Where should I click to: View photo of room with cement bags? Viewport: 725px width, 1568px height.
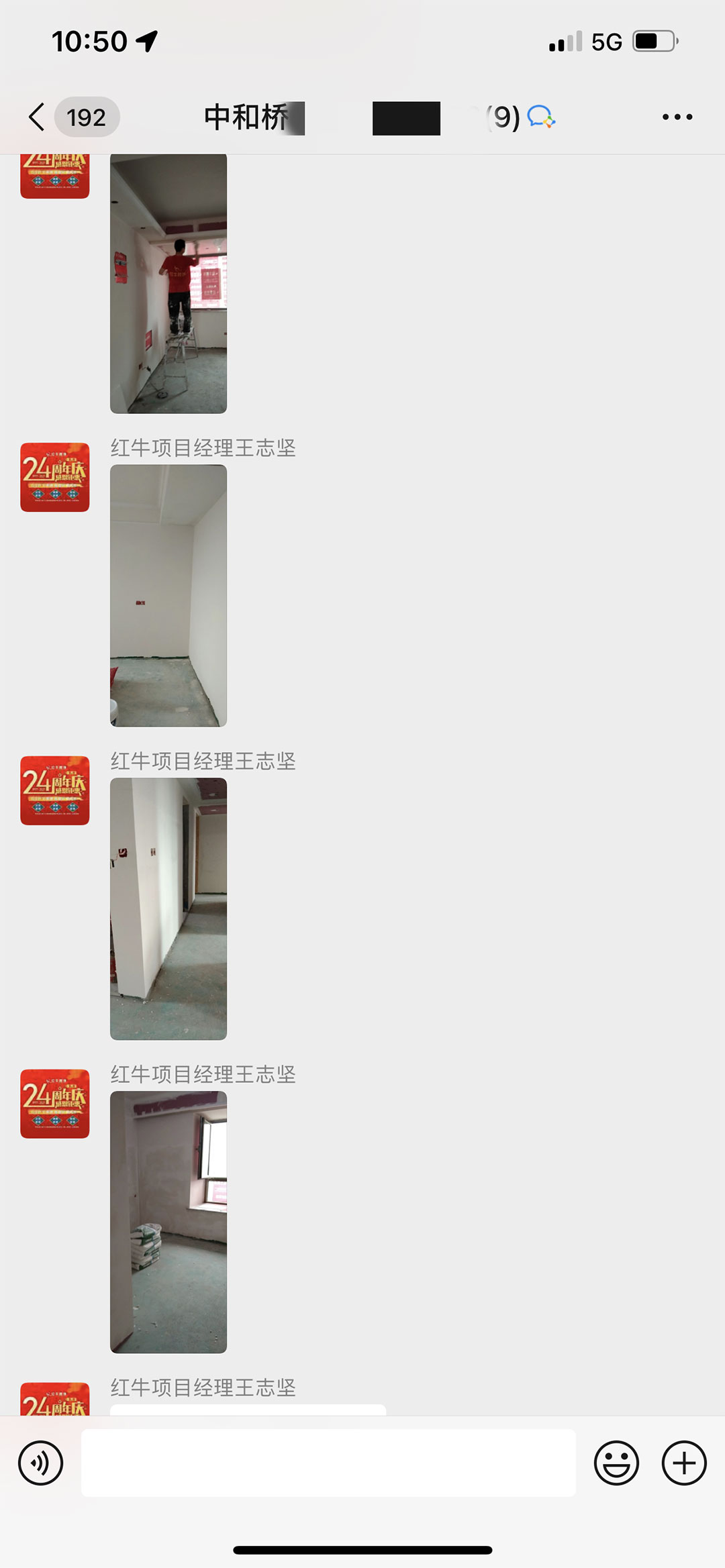coord(168,1222)
